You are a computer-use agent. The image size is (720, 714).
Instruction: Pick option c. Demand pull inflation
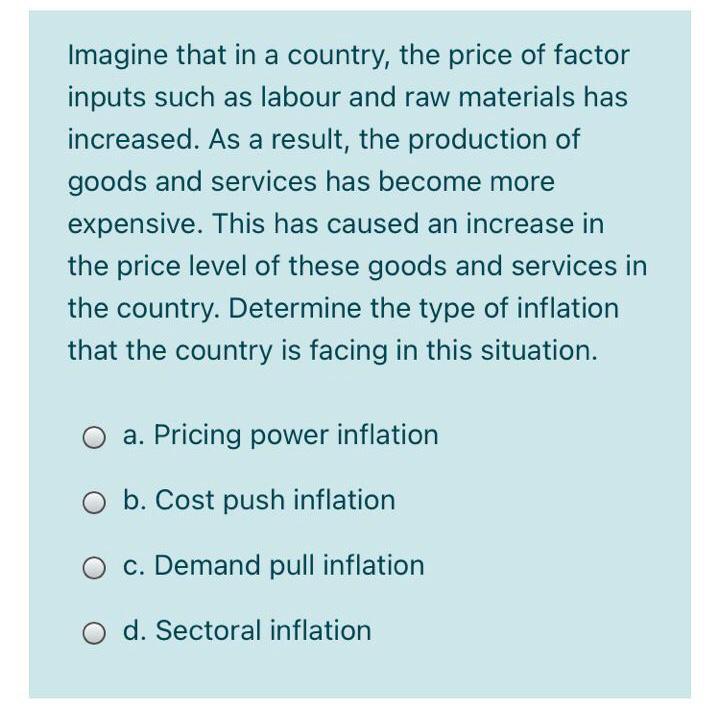tap(95, 567)
